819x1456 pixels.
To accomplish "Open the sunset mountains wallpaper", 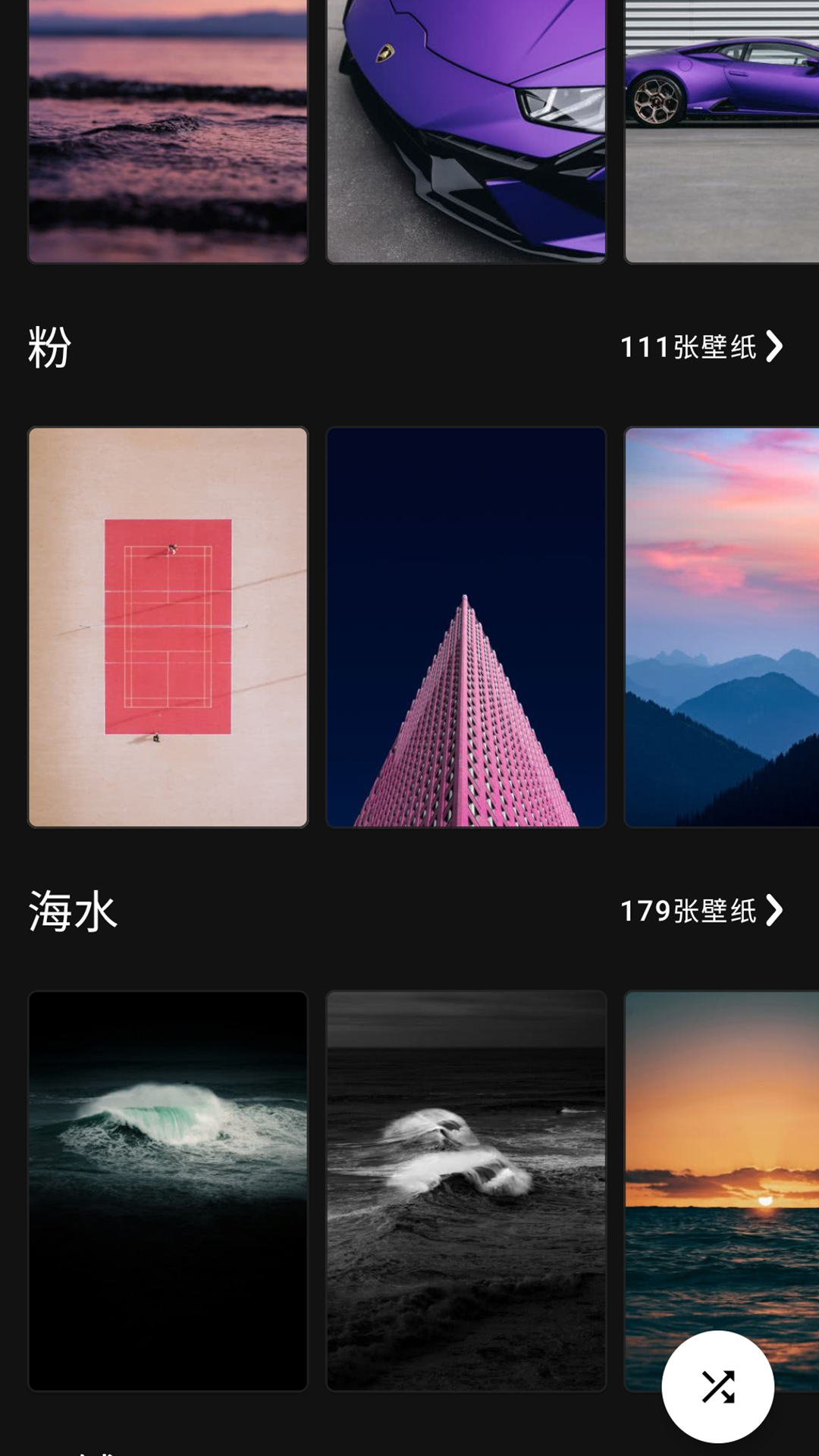I will [720, 627].
